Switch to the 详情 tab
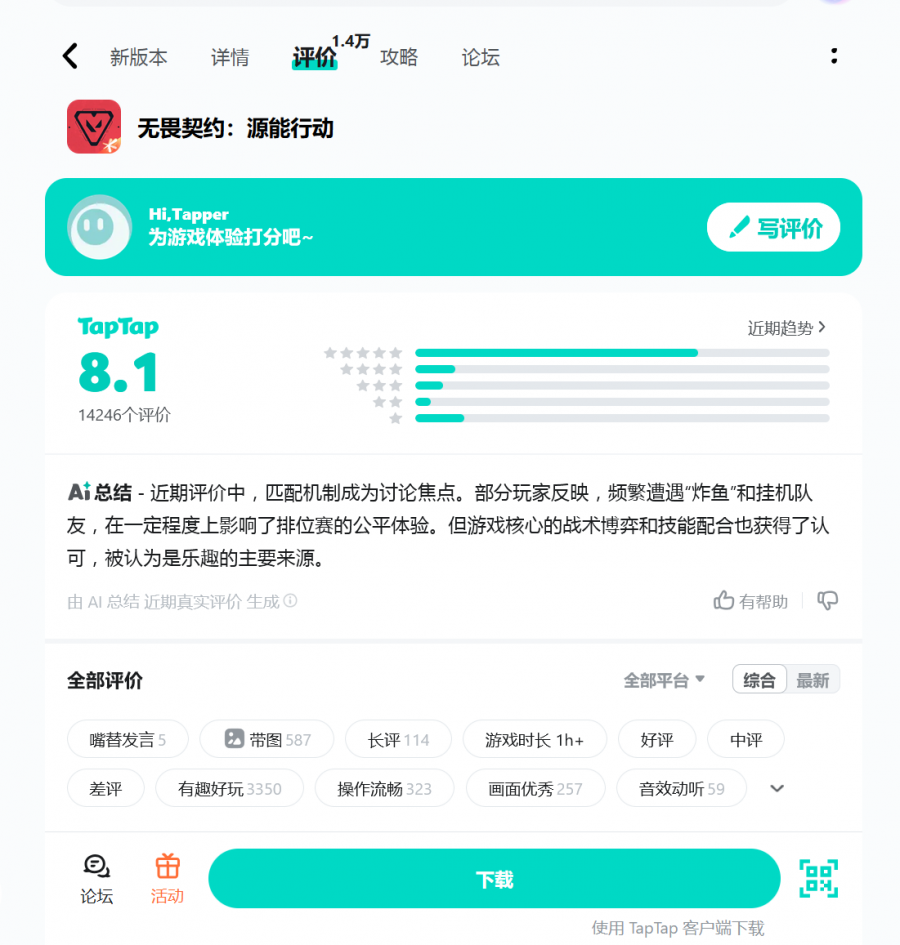900x945 pixels. click(230, 57)
